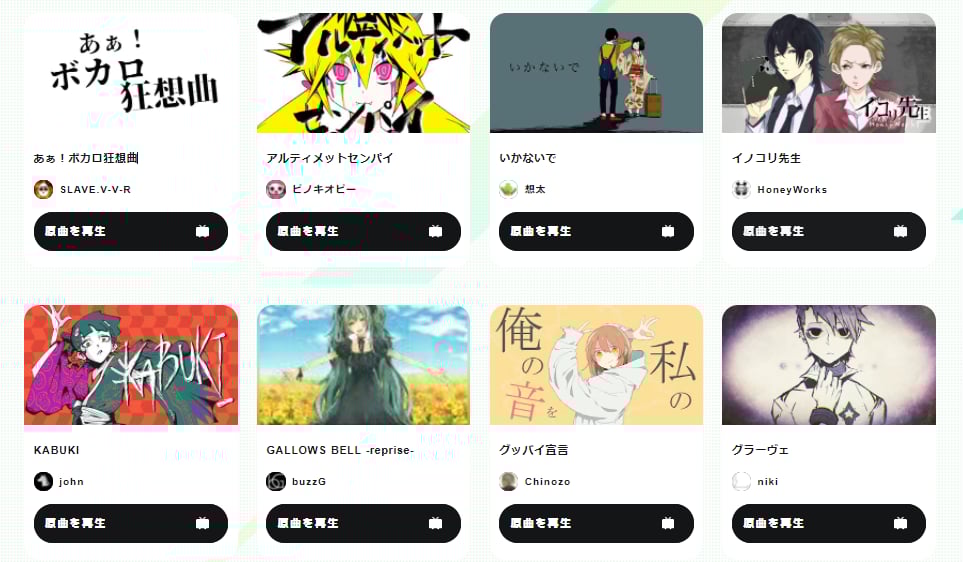The image size is (963, 562).
Task: View artist HoneyWorks
Action: click(x=790, y=190)
